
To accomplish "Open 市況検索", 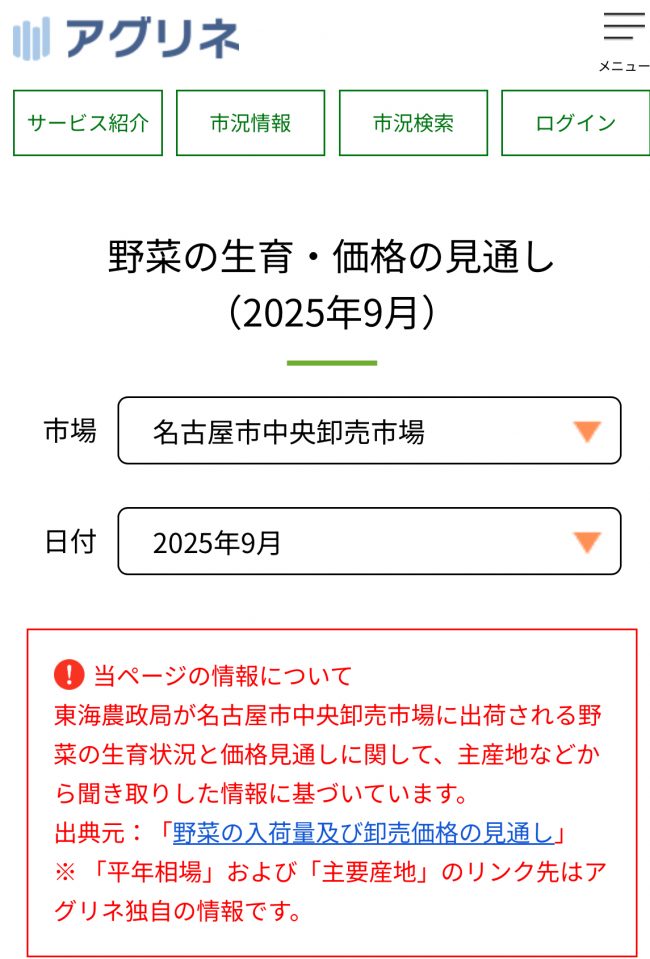I will [413, 123].
